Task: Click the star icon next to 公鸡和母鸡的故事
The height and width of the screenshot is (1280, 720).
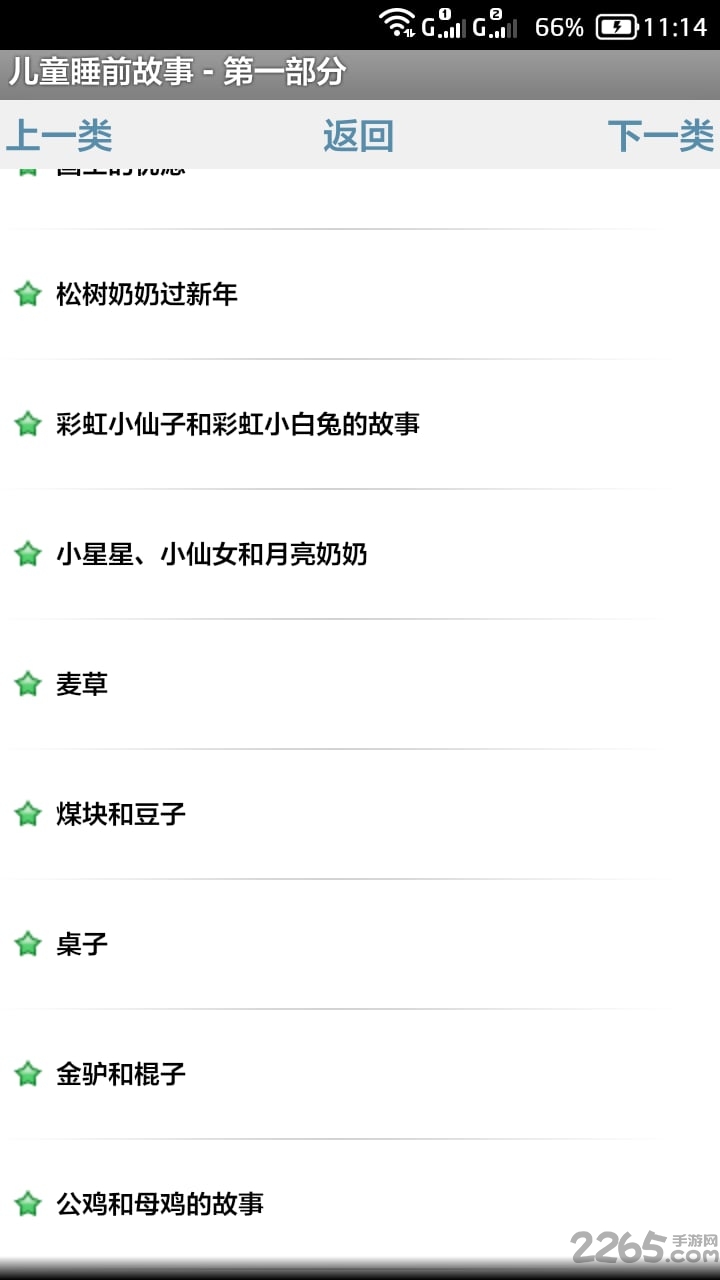Action: 27,1204
